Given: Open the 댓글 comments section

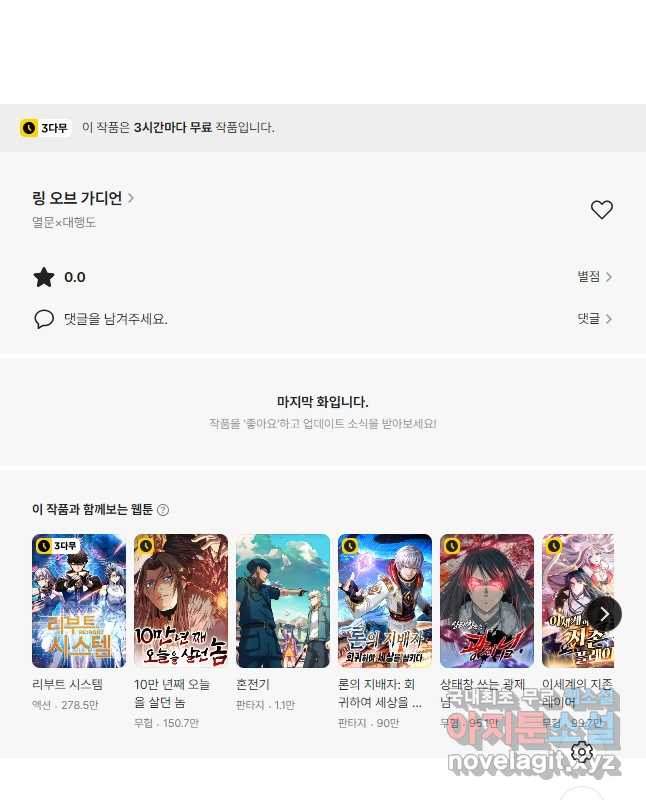Looking at the screenshot, I should point(594,319).
